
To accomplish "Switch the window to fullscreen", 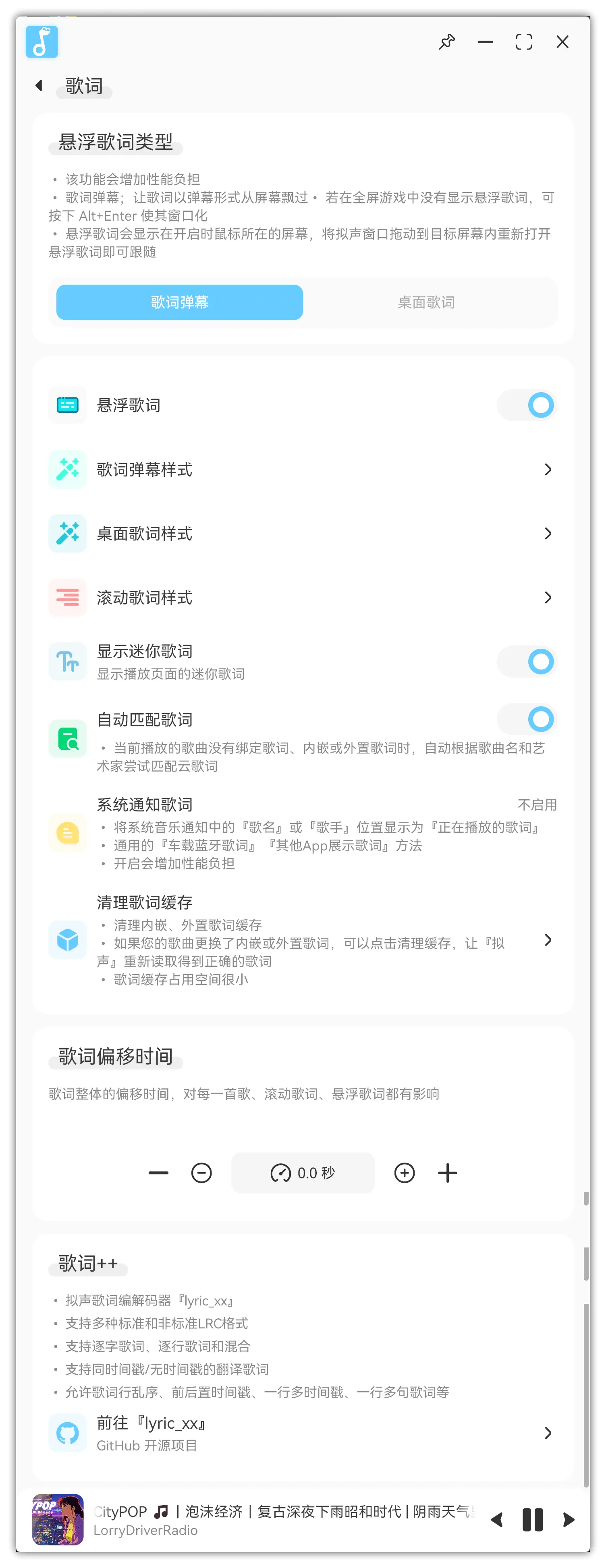I will (x=524, y=42).
